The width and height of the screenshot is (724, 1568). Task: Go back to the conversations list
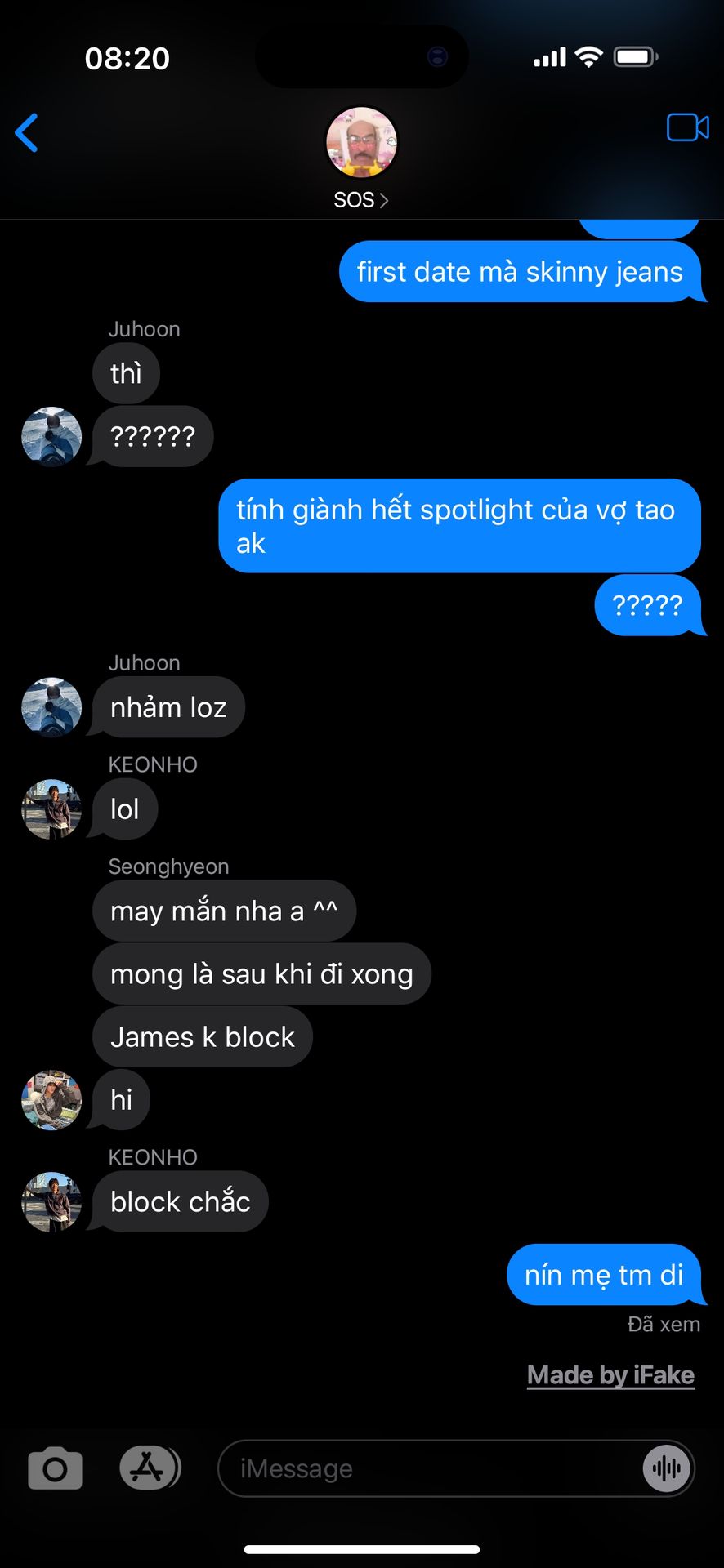[x=27, y=133]
